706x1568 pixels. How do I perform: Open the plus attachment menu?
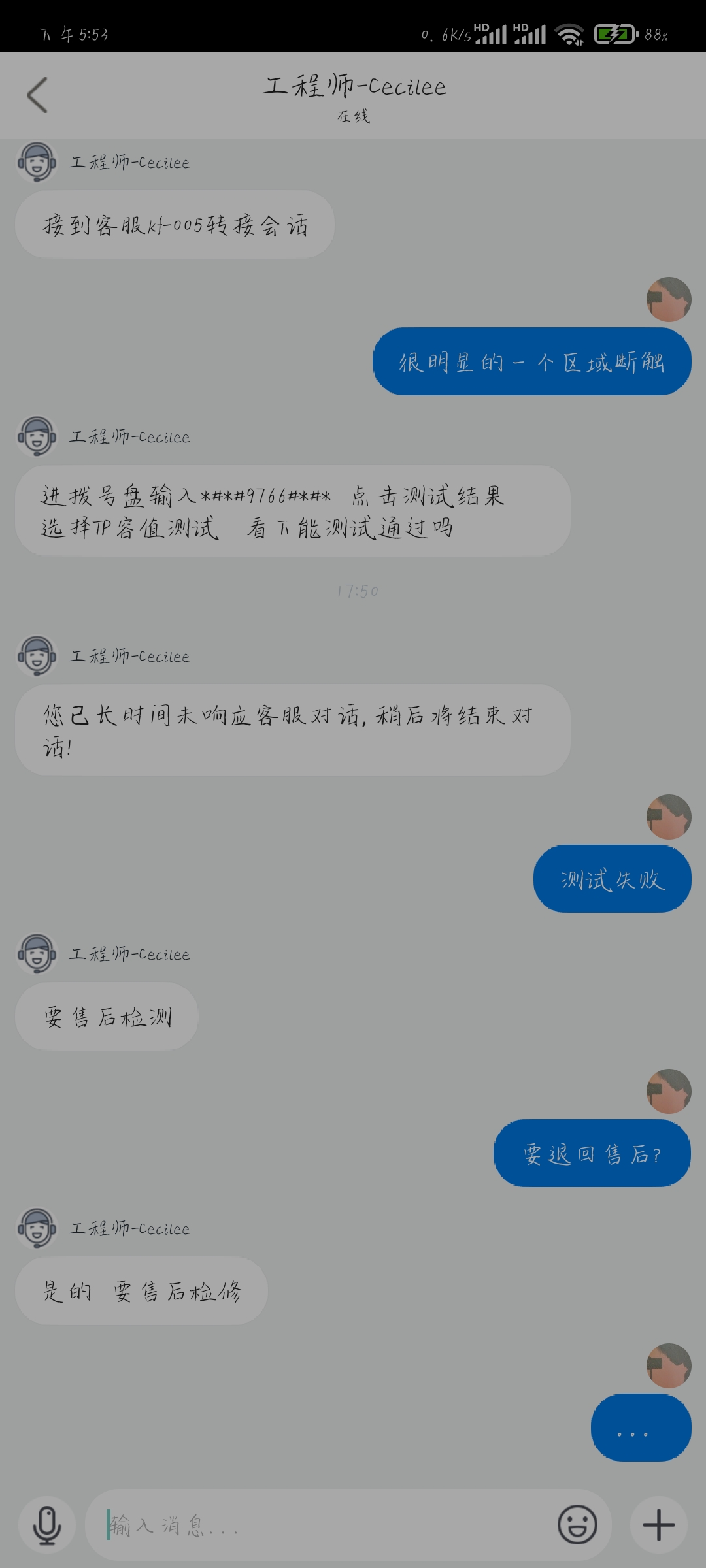(659, 1526)
